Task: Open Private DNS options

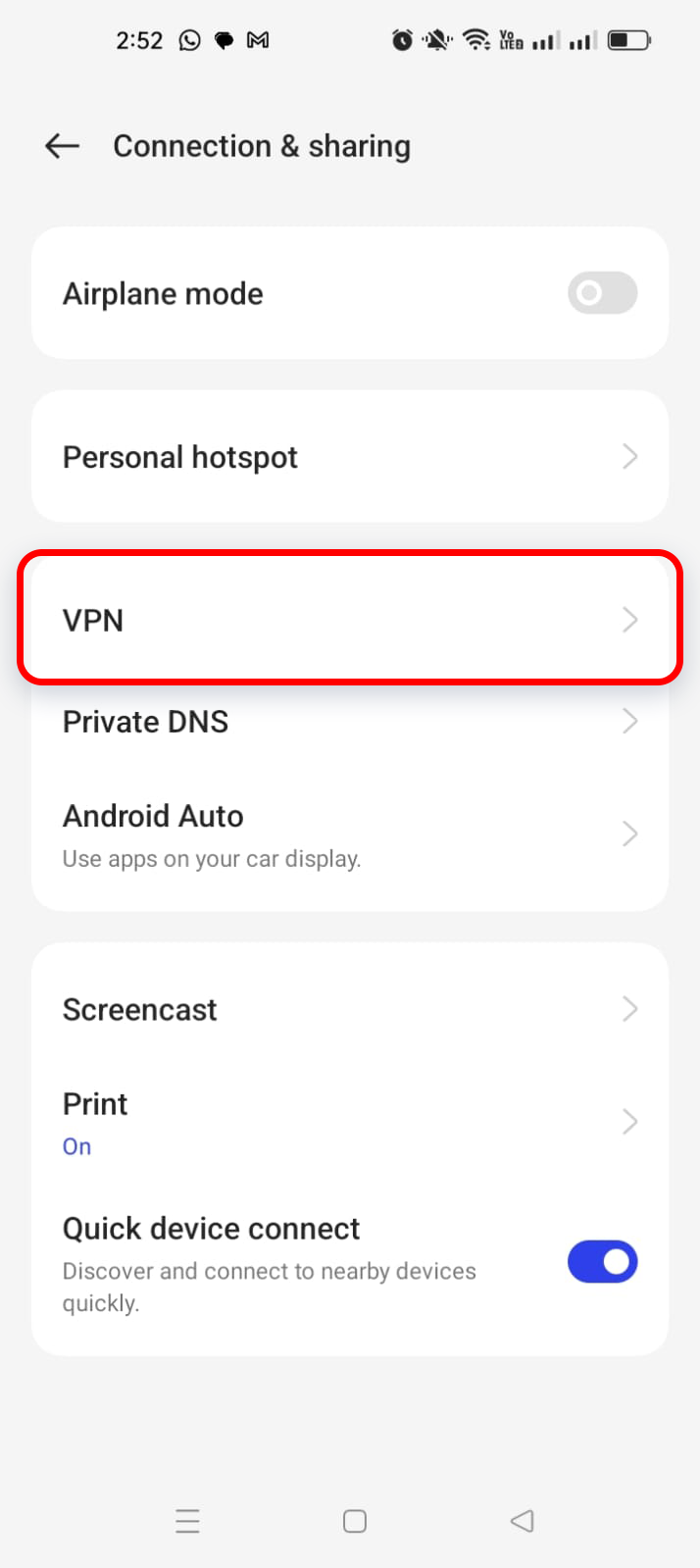Action: pos(350,722)
